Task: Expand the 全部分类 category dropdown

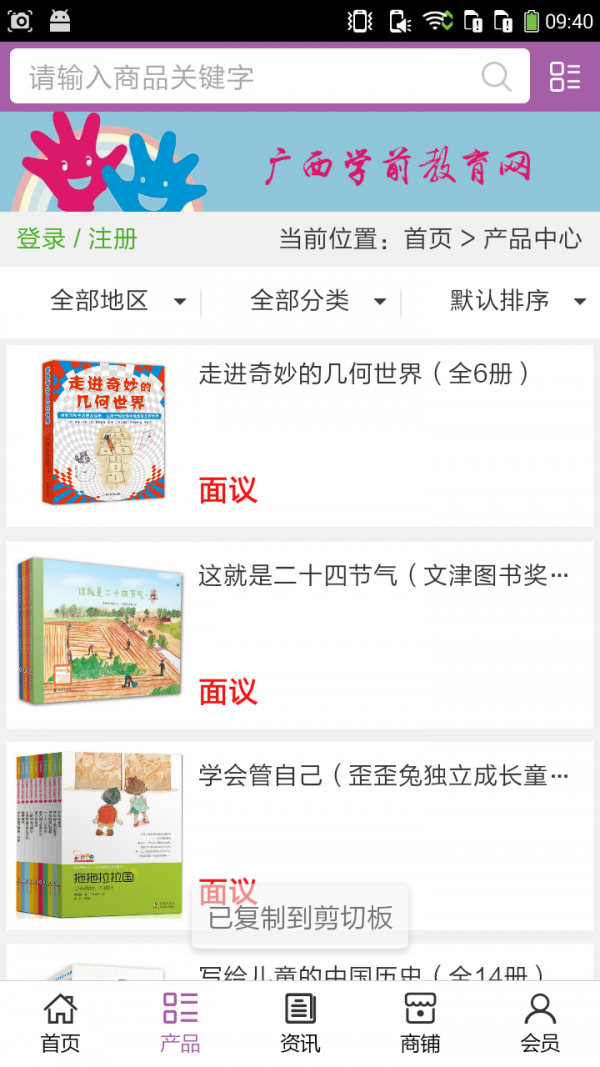Action: [x=317, y=300]
